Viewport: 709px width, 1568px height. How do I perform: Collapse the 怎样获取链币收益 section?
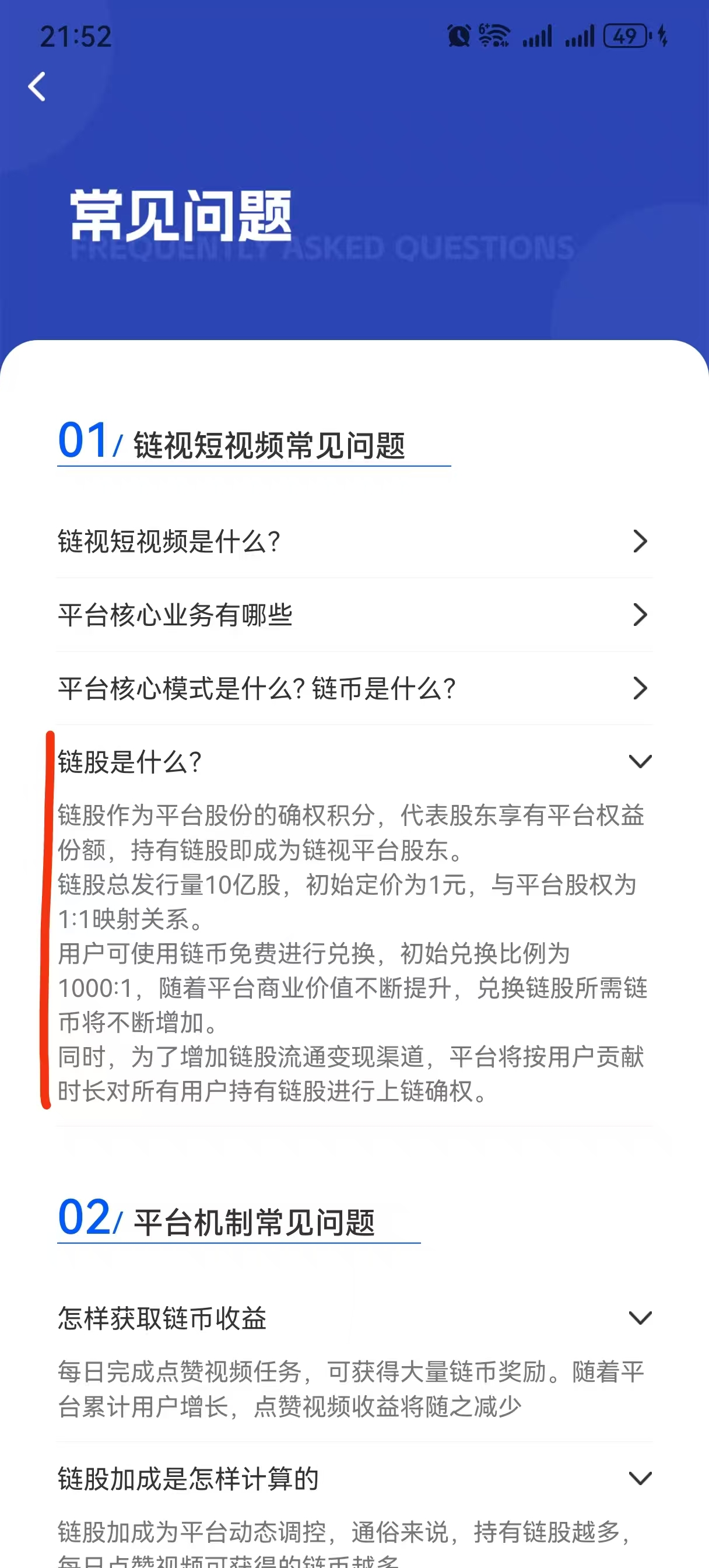(354, 1318)
